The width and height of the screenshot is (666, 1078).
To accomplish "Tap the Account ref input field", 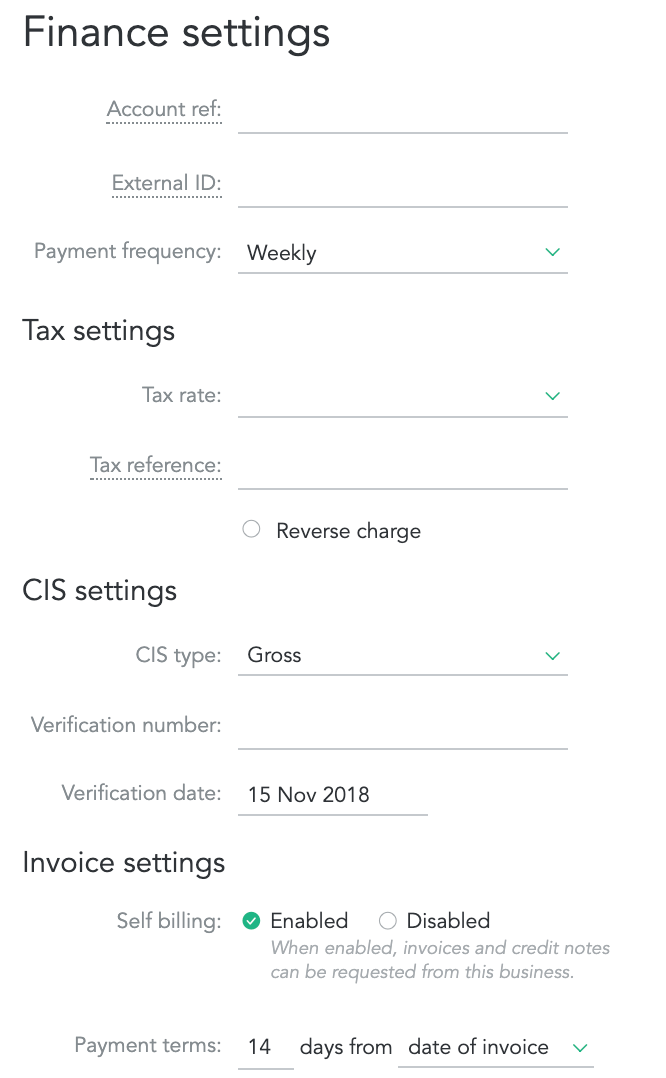I will [403, 112].
